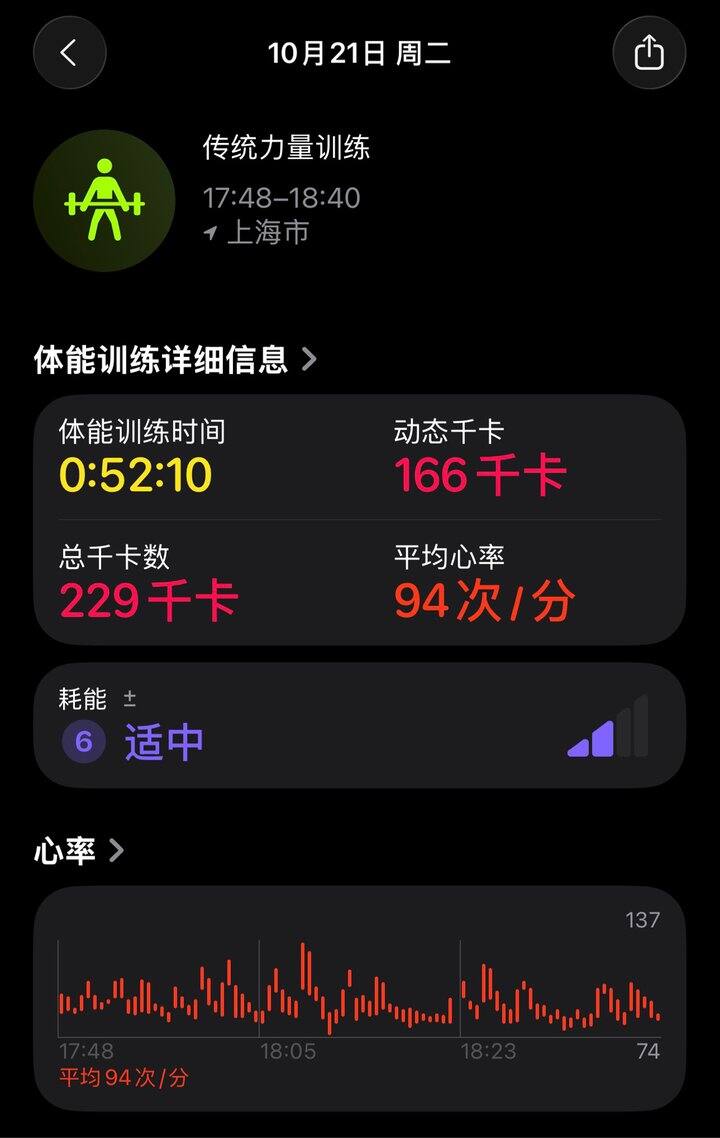Screen dimensions: 720x1138
Task: View the heart rate chart card
Action: point(360,998)
